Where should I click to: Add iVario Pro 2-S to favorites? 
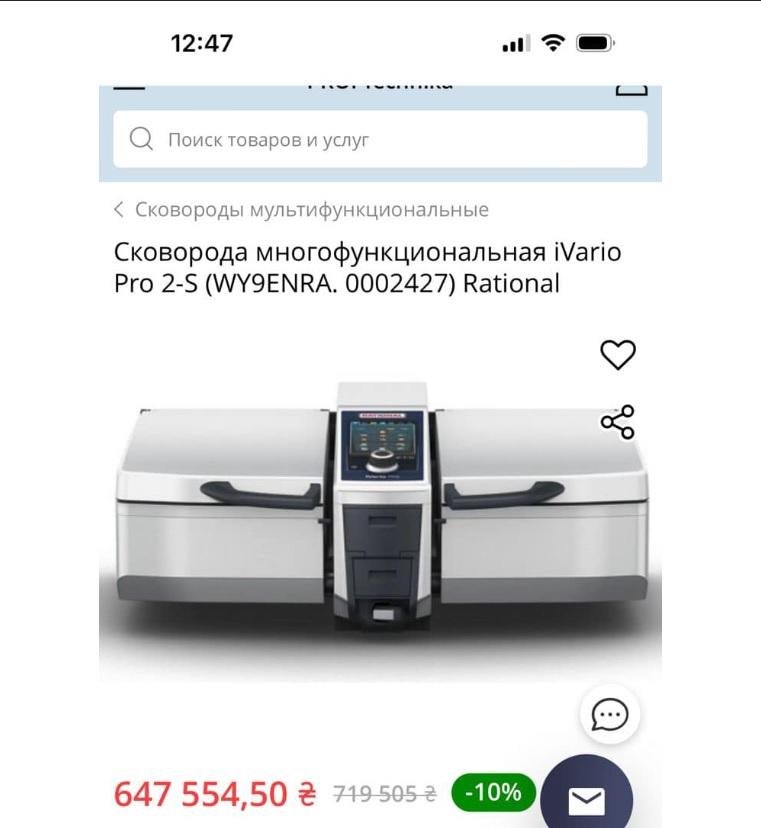pos(618,354)
